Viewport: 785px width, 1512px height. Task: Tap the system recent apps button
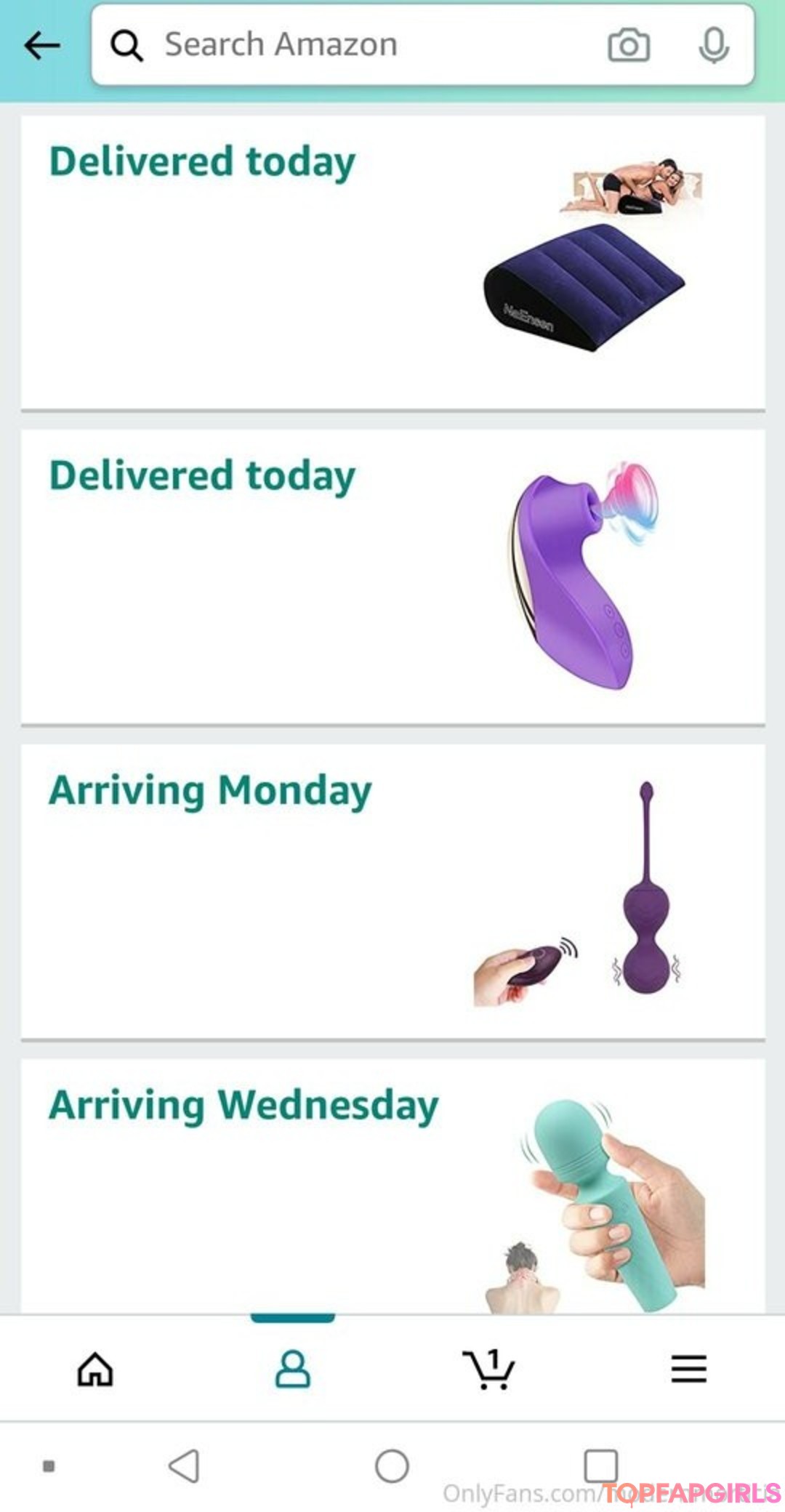[x=601, y=1465]
